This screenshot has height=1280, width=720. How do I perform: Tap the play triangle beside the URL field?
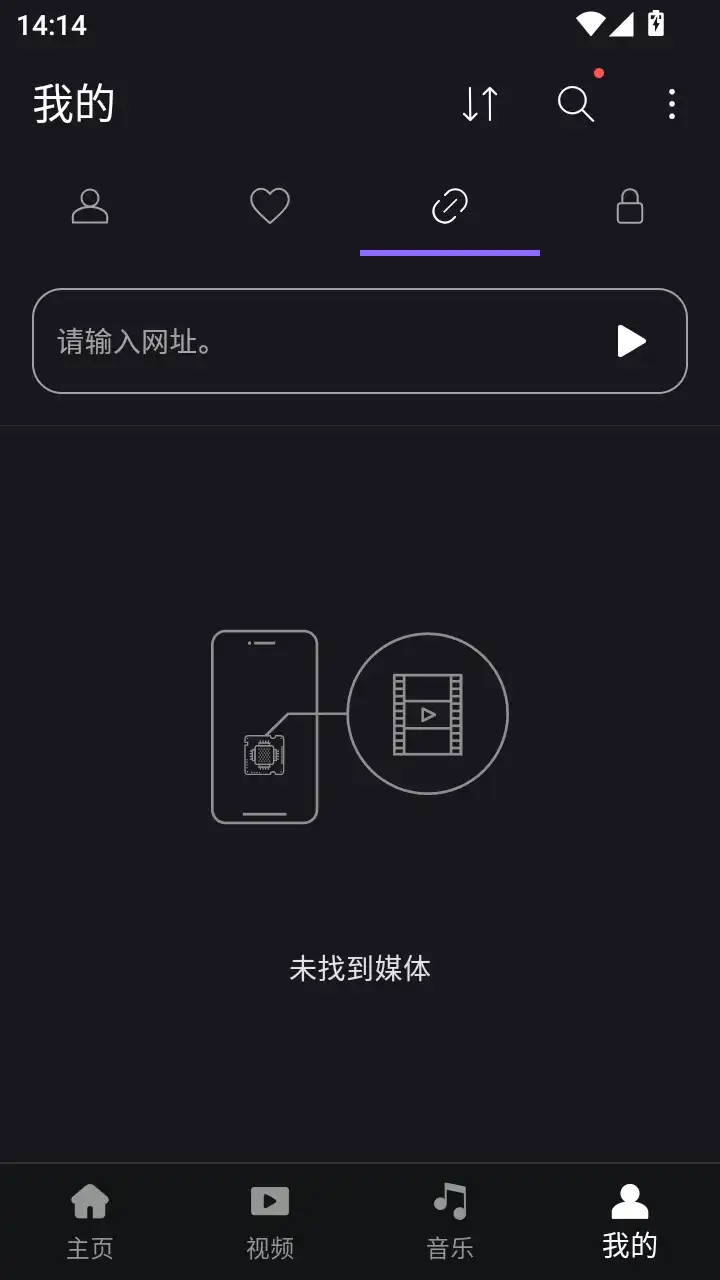[x=631, y=341]
